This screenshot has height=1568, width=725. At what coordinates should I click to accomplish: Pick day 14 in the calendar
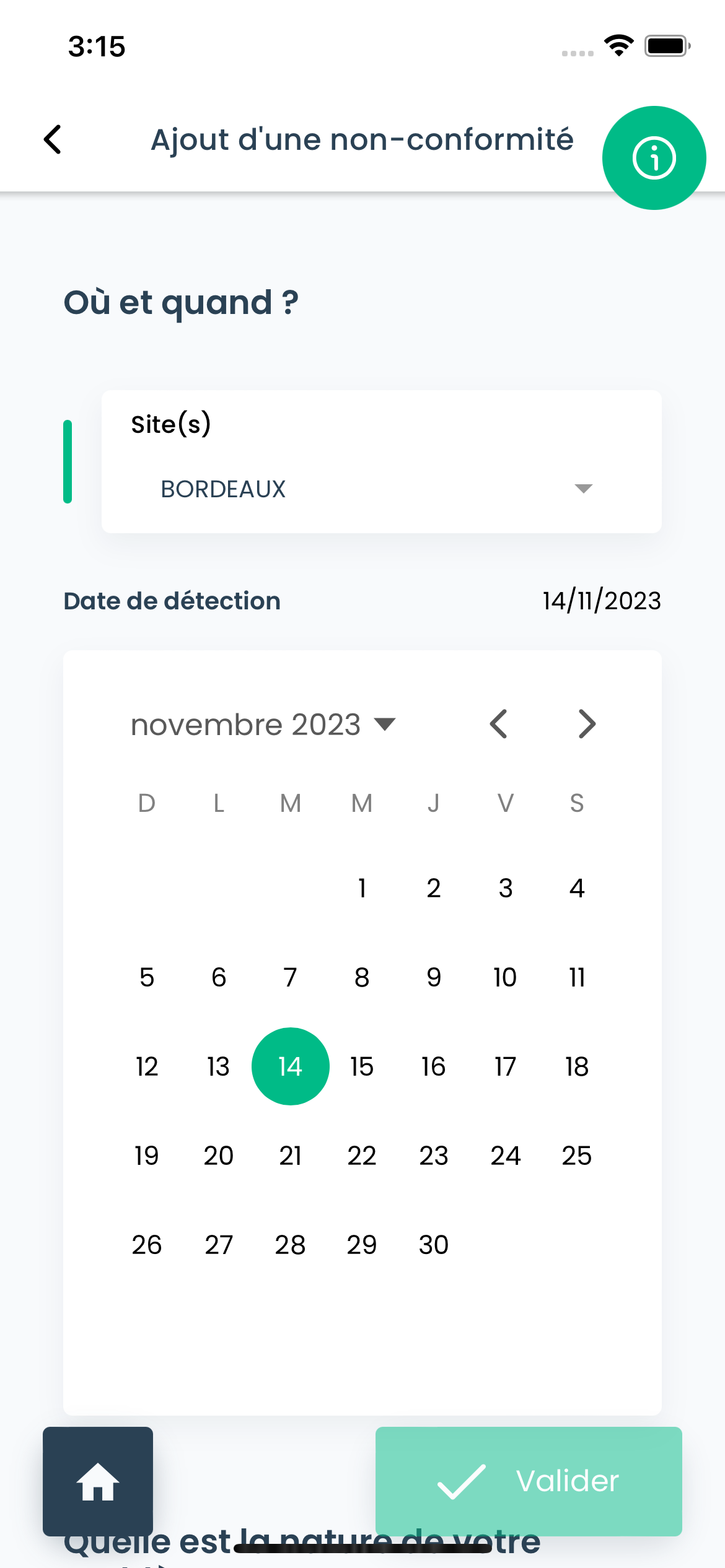click(290, 1066)
